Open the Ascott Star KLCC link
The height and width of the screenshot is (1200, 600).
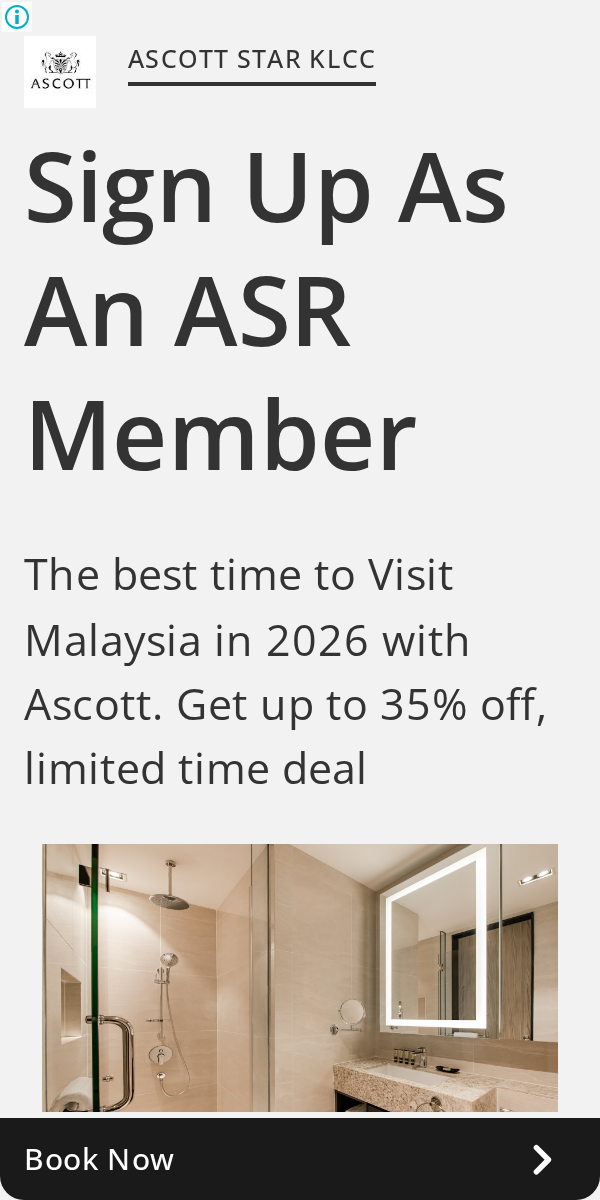[x=252, y=60]
